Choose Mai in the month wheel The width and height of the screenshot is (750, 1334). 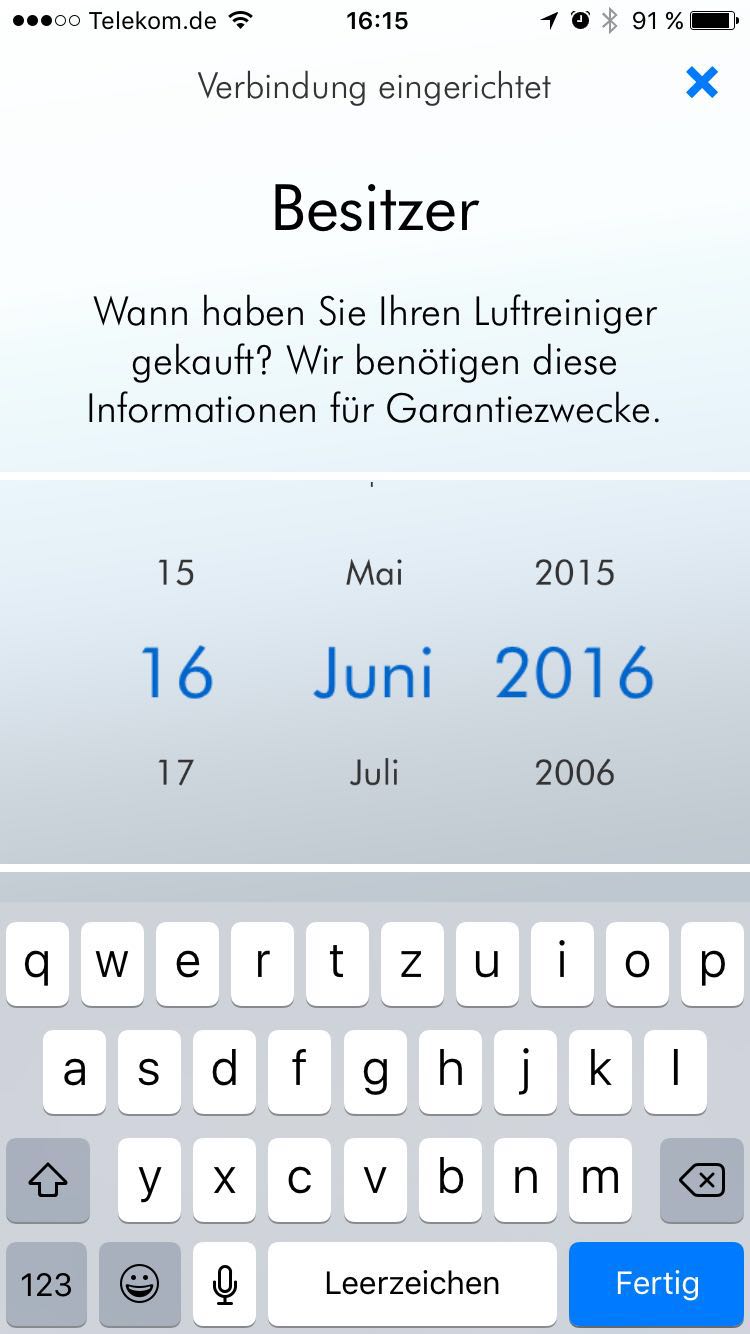374,573
